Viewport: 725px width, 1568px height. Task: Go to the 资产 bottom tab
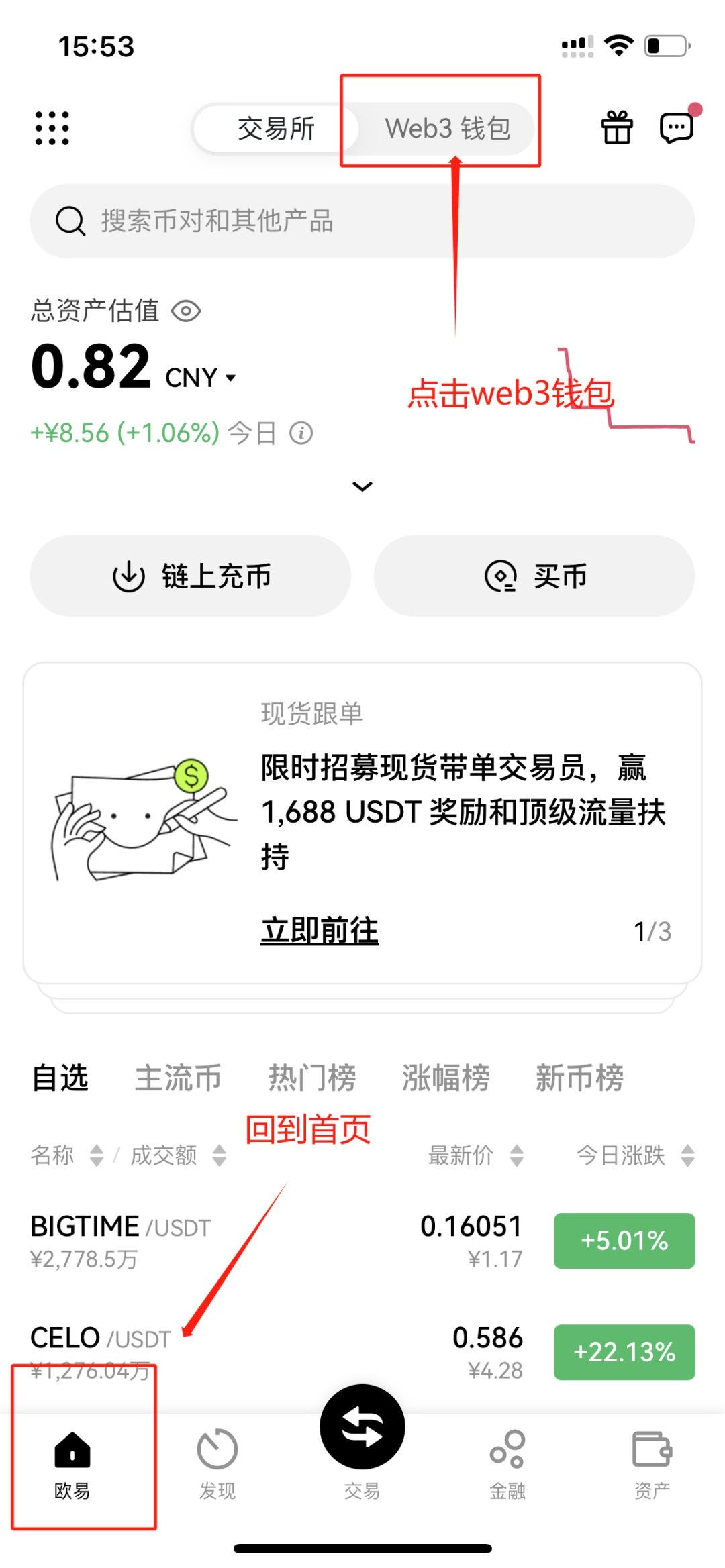click(x=652, y=1464)
